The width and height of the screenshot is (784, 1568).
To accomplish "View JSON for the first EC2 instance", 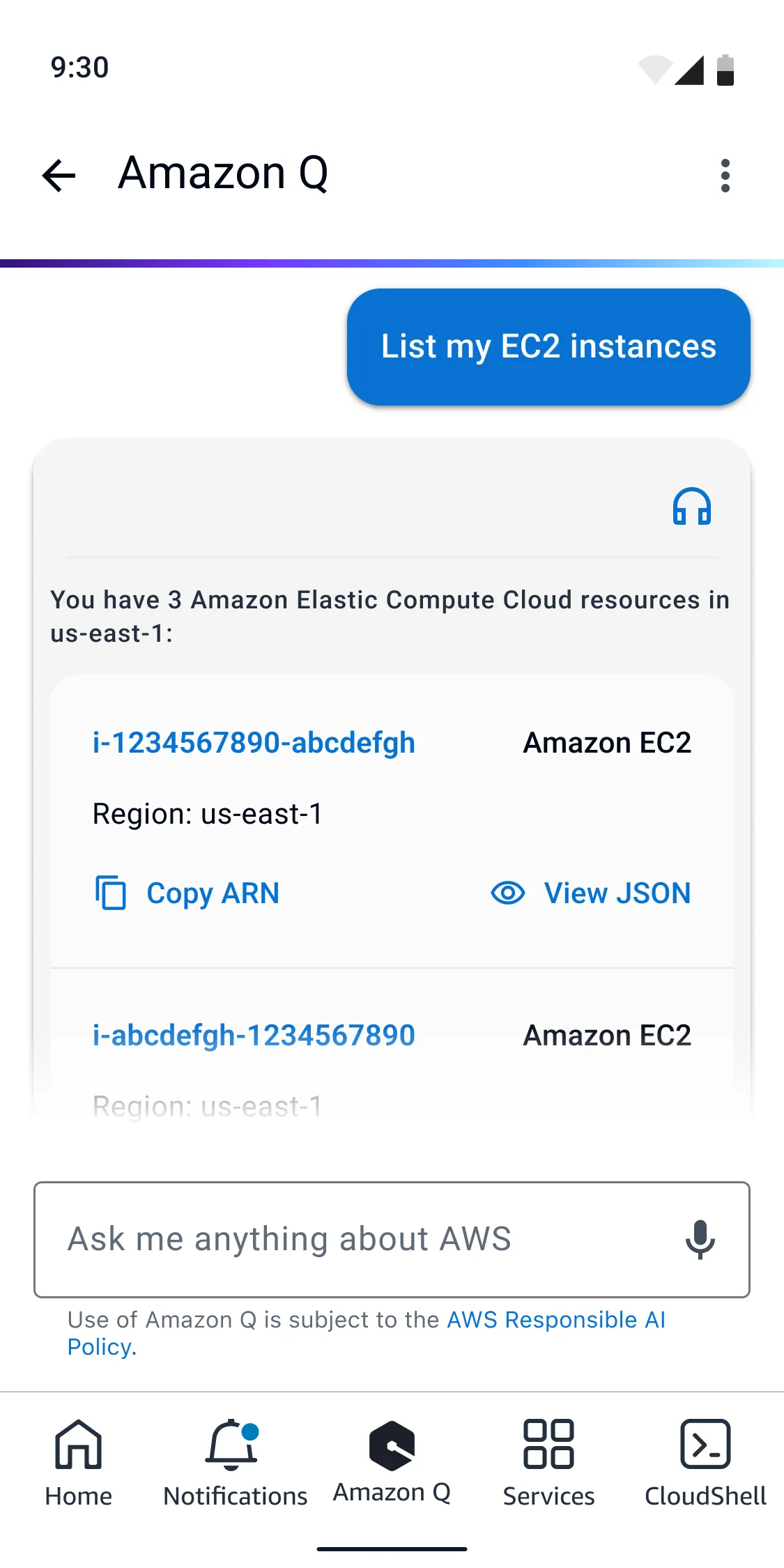I will point(617,893).
